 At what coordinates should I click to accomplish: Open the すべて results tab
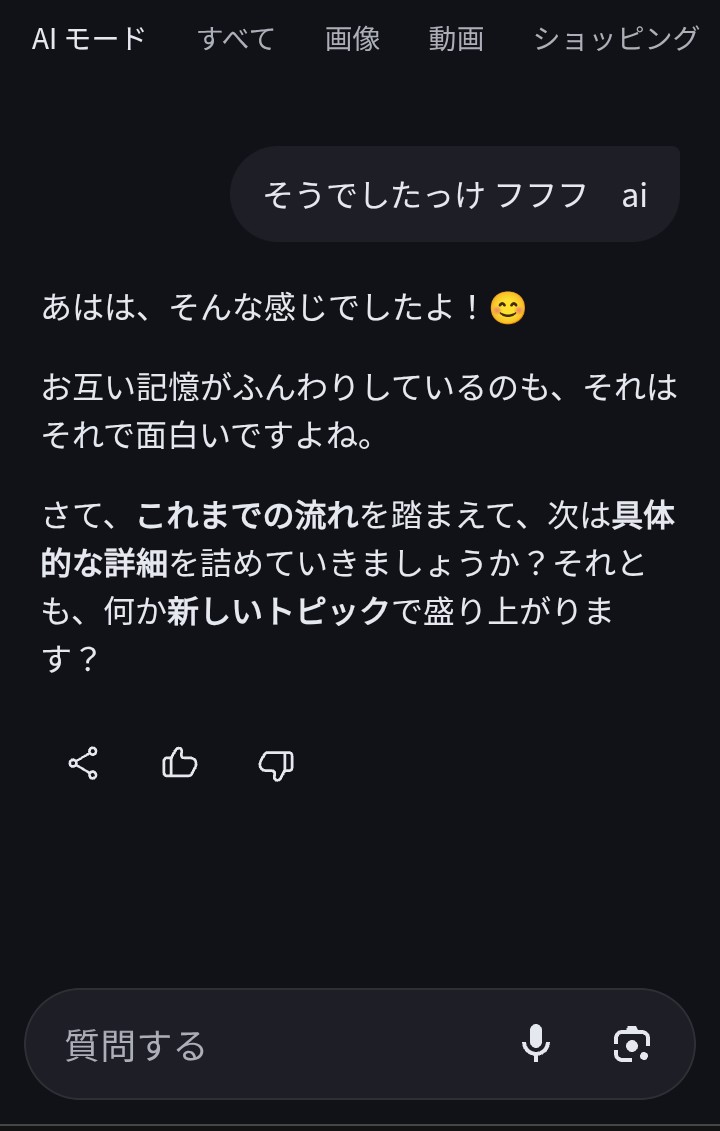tap(236, 39)
